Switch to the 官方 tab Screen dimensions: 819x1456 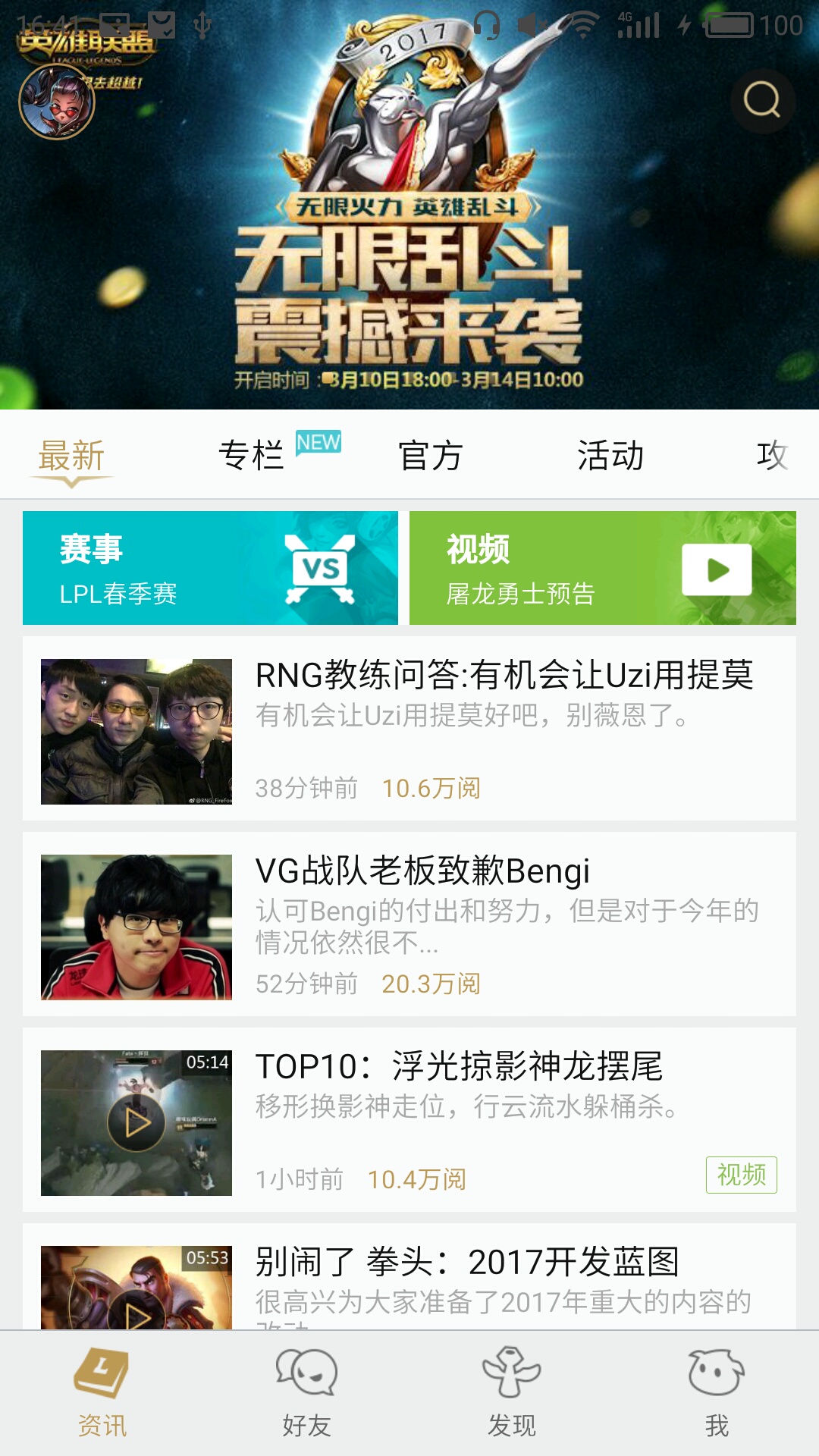431,457
